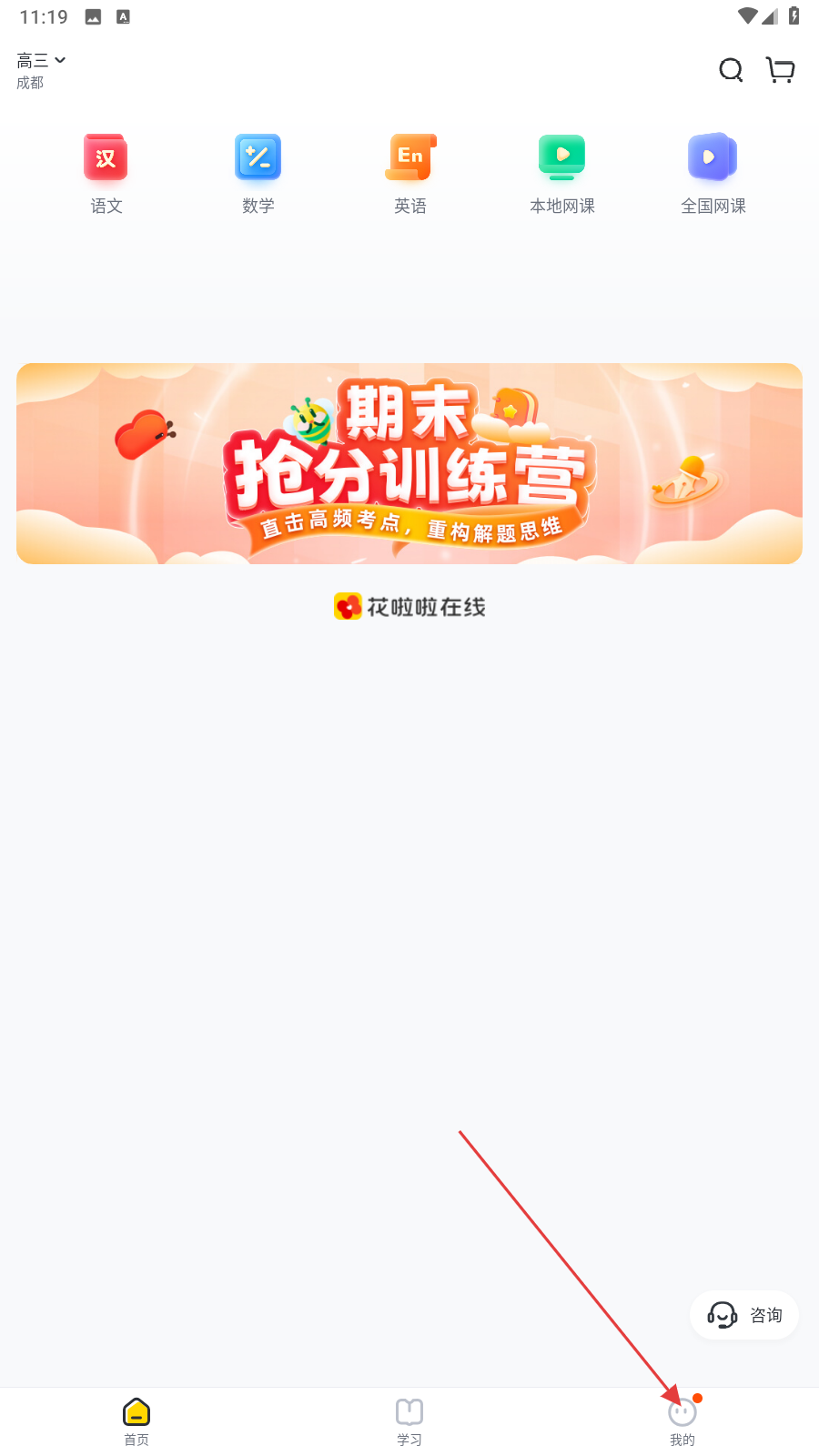The width and height of the screenshot is (819, 1456).
Task: Open the shopping cart
Action: click(x=781, y=70)
